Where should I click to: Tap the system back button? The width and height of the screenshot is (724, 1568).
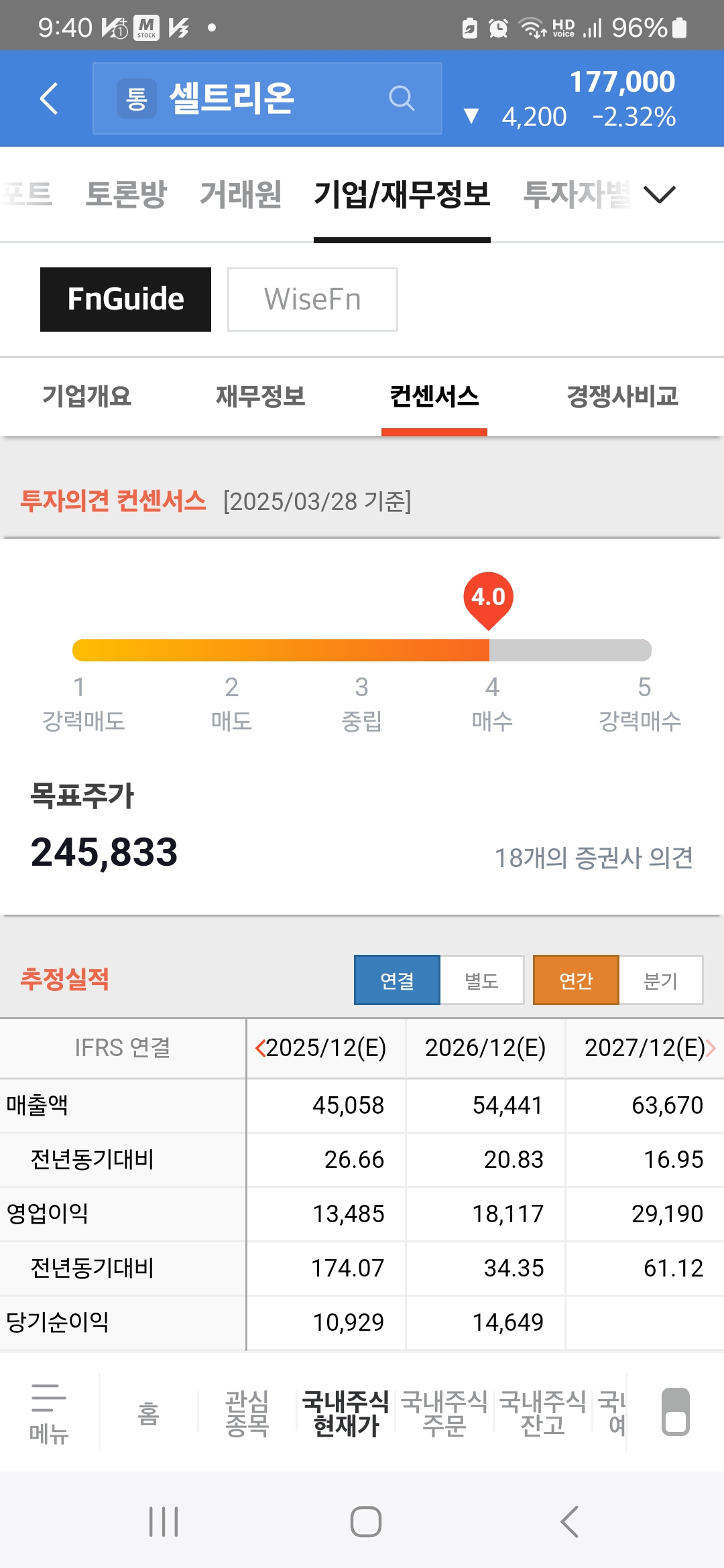pyautogui.click(x=569, y=1522)
